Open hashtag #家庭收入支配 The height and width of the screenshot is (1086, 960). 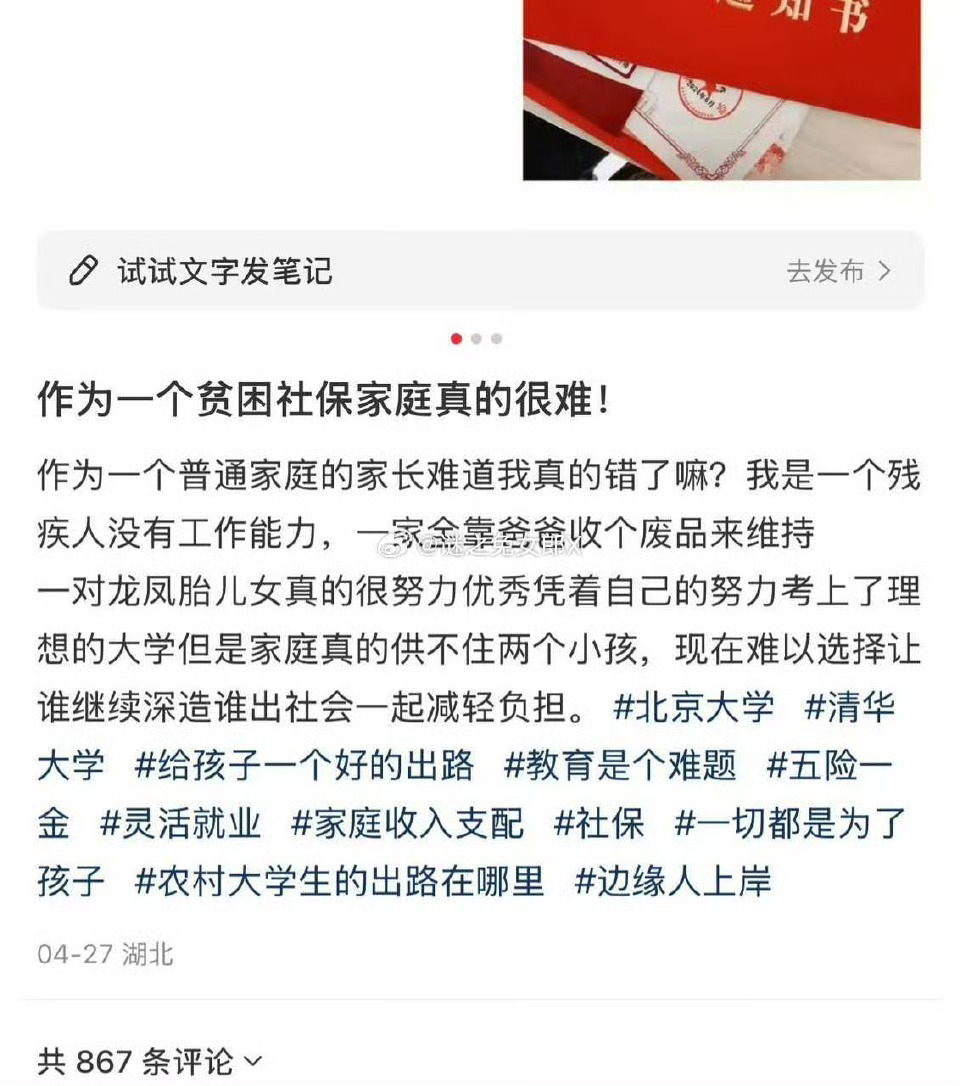pos(407,823)
